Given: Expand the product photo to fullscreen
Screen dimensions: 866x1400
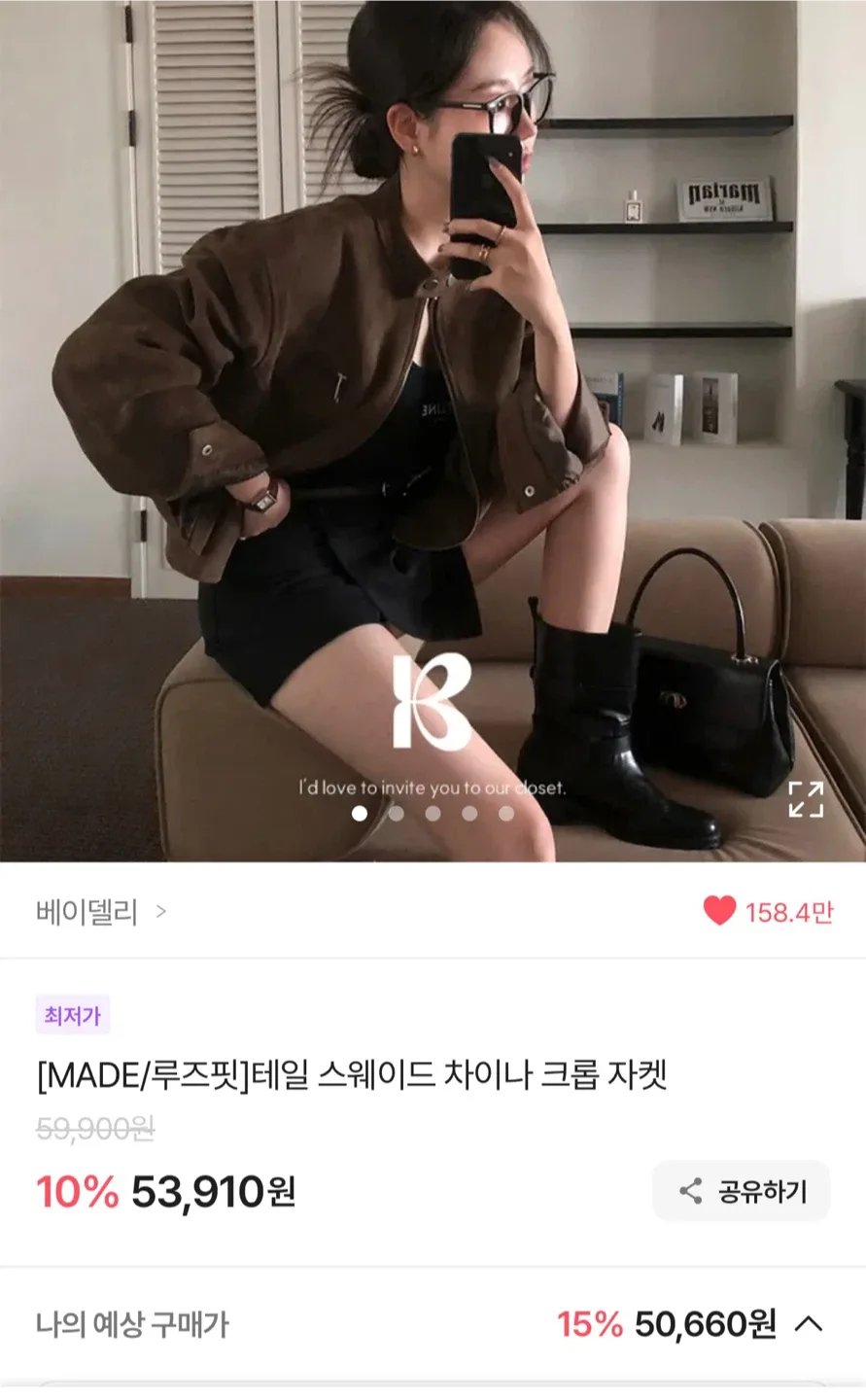Looking at the screenshot, I should tap(806, 799).
